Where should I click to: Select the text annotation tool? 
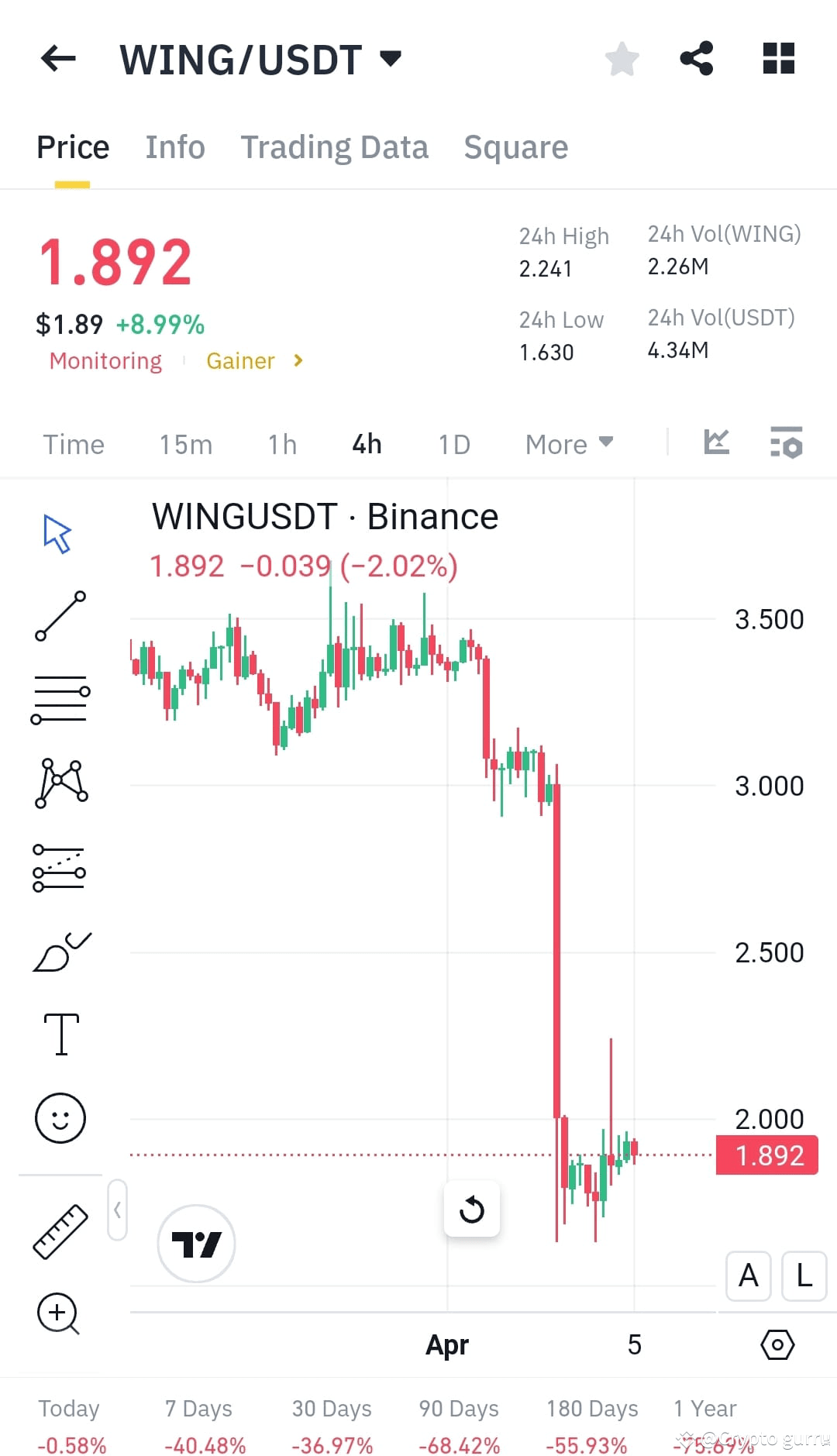[60, 1034]
